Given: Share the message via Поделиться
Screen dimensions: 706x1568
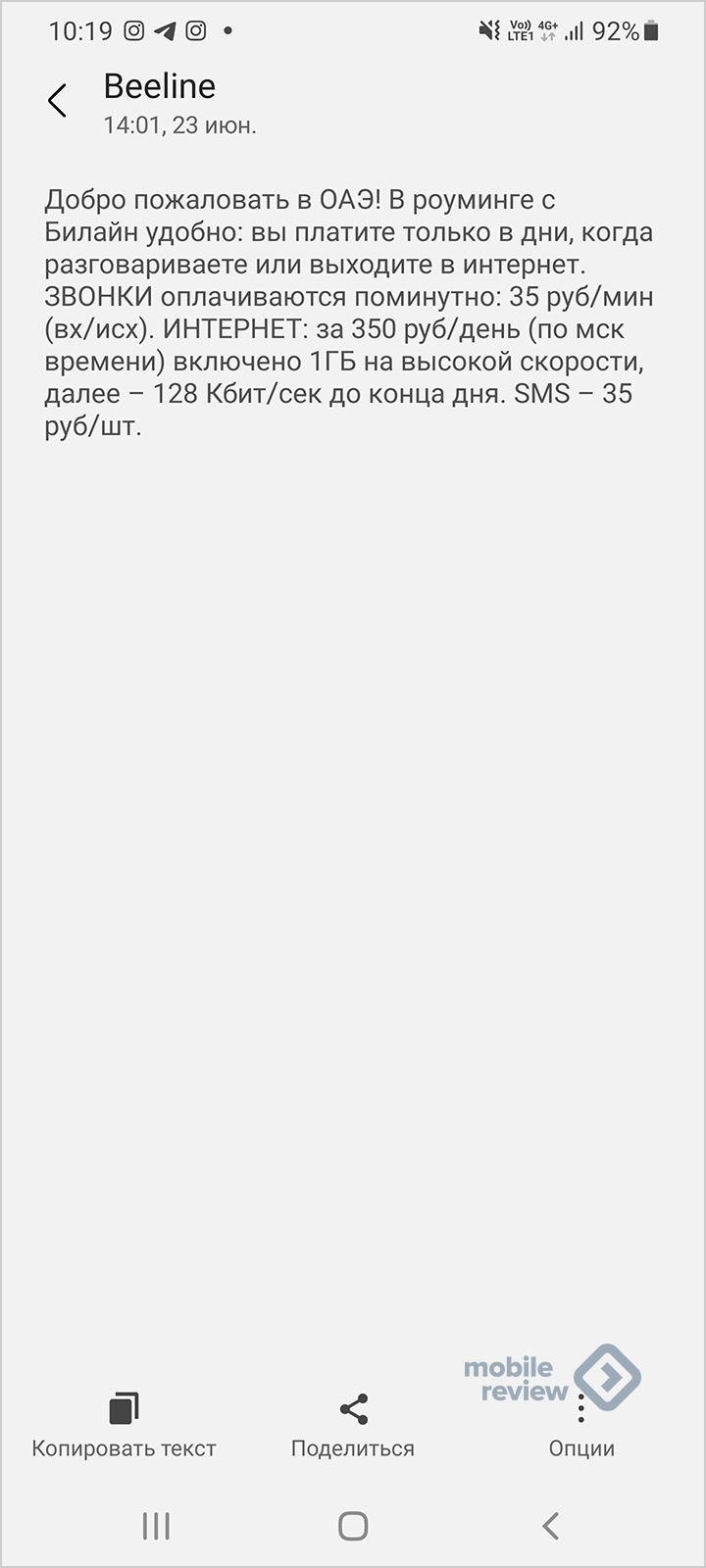Looking at the screenshot, I should 353,1425.
